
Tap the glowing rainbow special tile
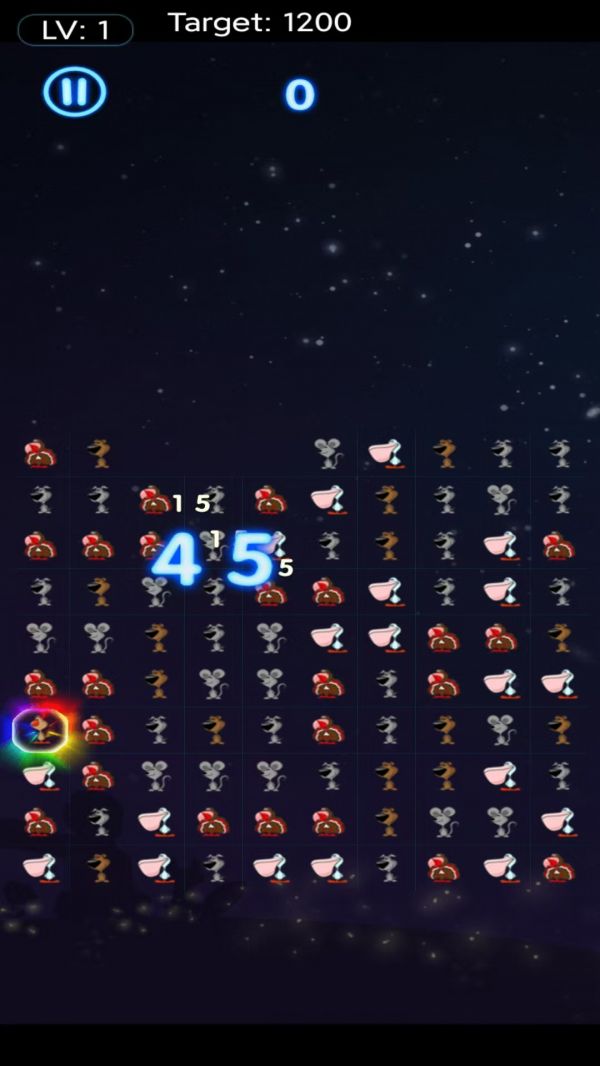[x=40, y=731]
